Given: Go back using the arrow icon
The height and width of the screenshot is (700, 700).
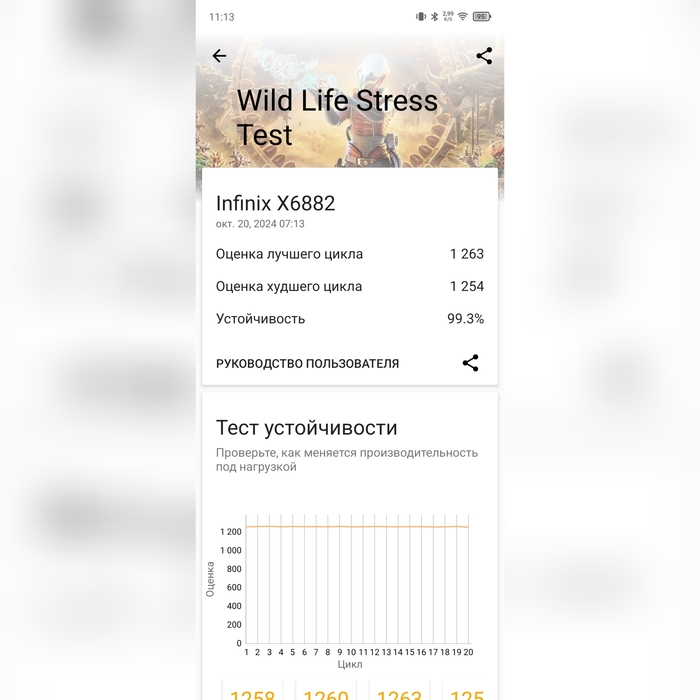Looking at the screenshot, I should [220, 57].
